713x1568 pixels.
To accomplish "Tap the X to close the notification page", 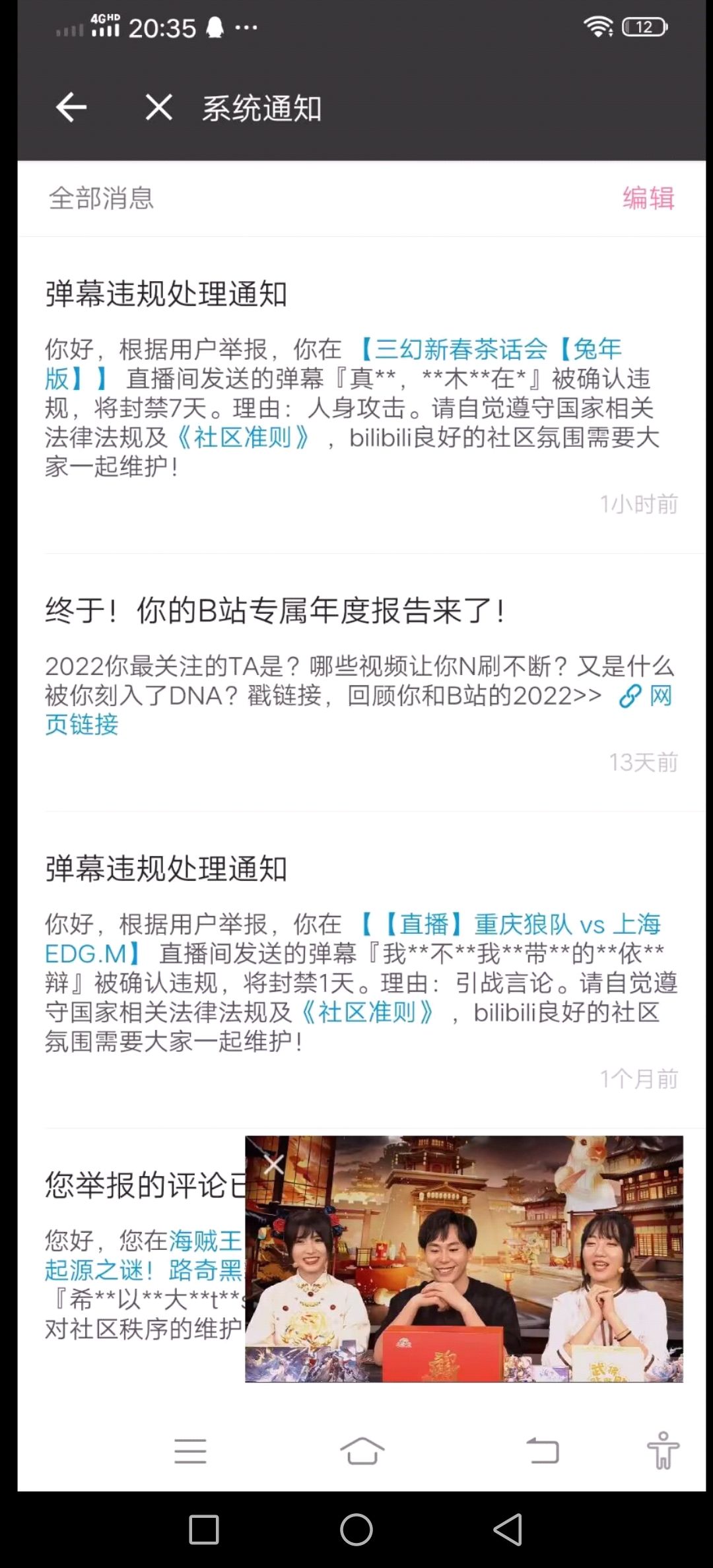I will tap(157, 108).
